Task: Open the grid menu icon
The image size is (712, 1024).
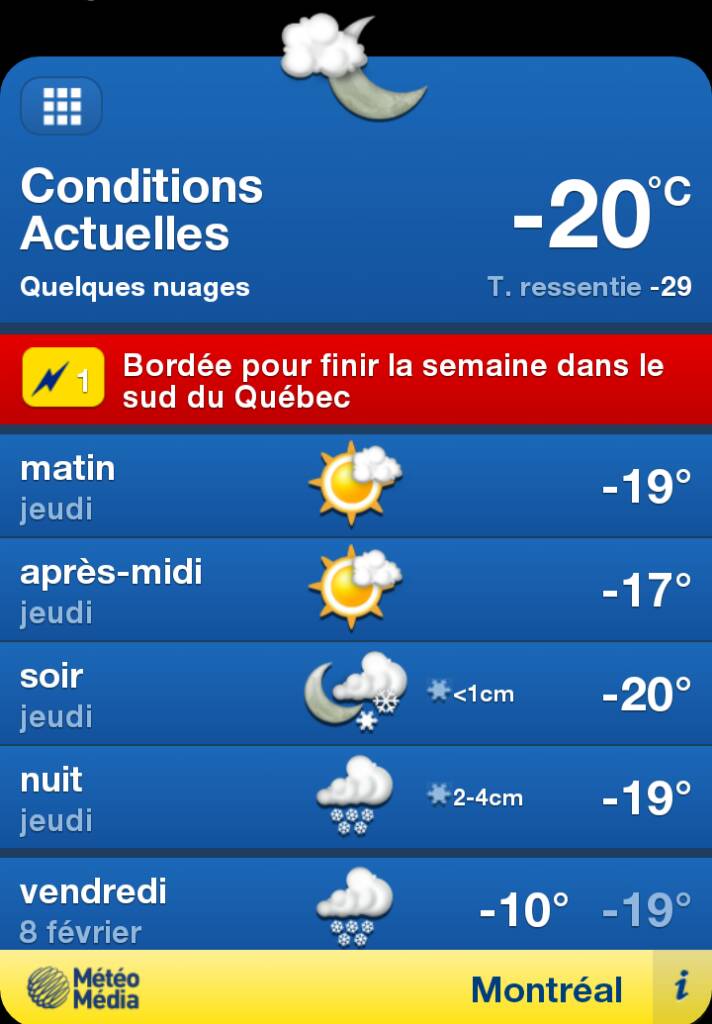Action: click(61, 106)
